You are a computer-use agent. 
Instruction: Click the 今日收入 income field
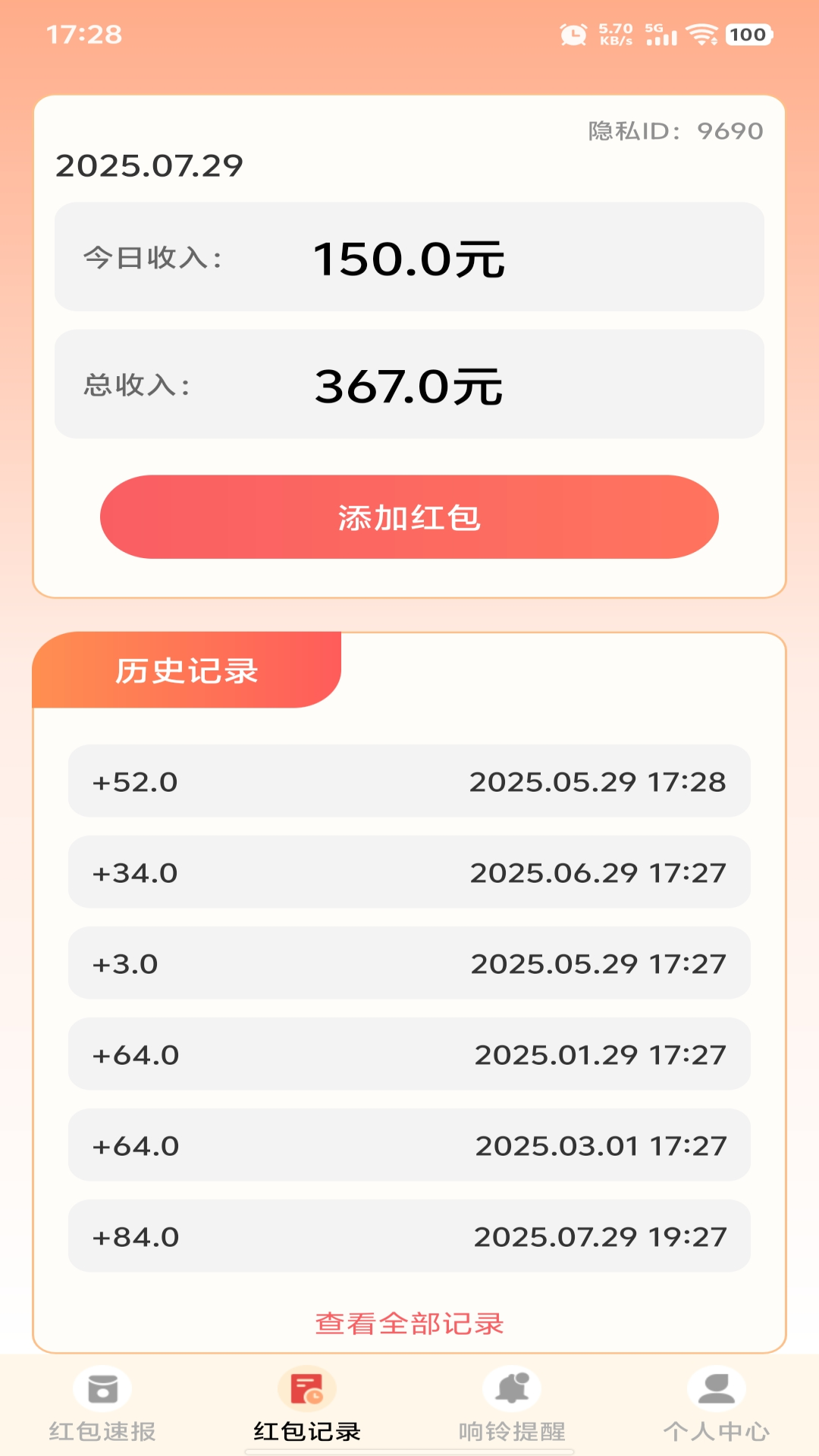pyautogui.click(x=409, y=257)
